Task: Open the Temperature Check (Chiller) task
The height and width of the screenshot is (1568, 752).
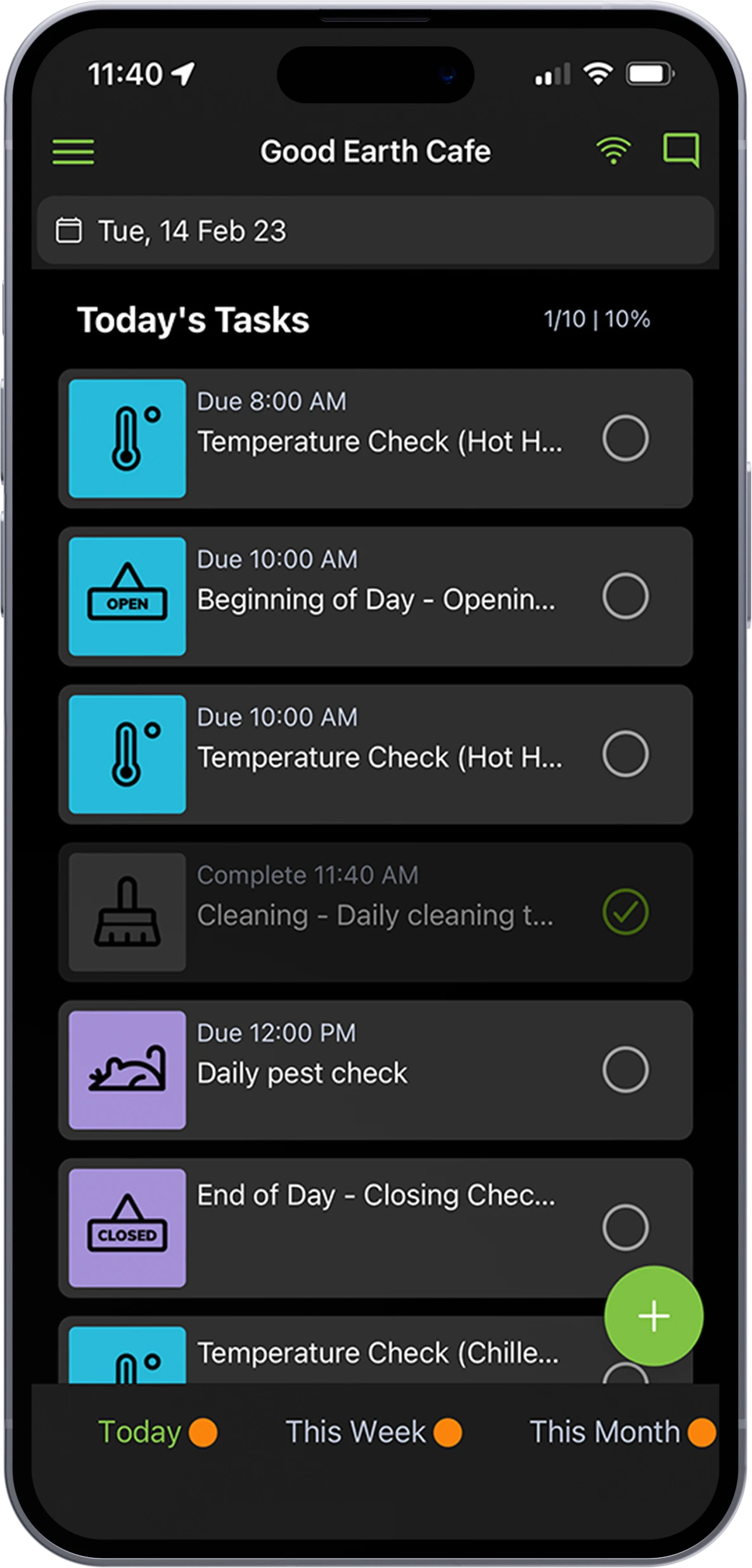Action: click(x=376, y=1352)
